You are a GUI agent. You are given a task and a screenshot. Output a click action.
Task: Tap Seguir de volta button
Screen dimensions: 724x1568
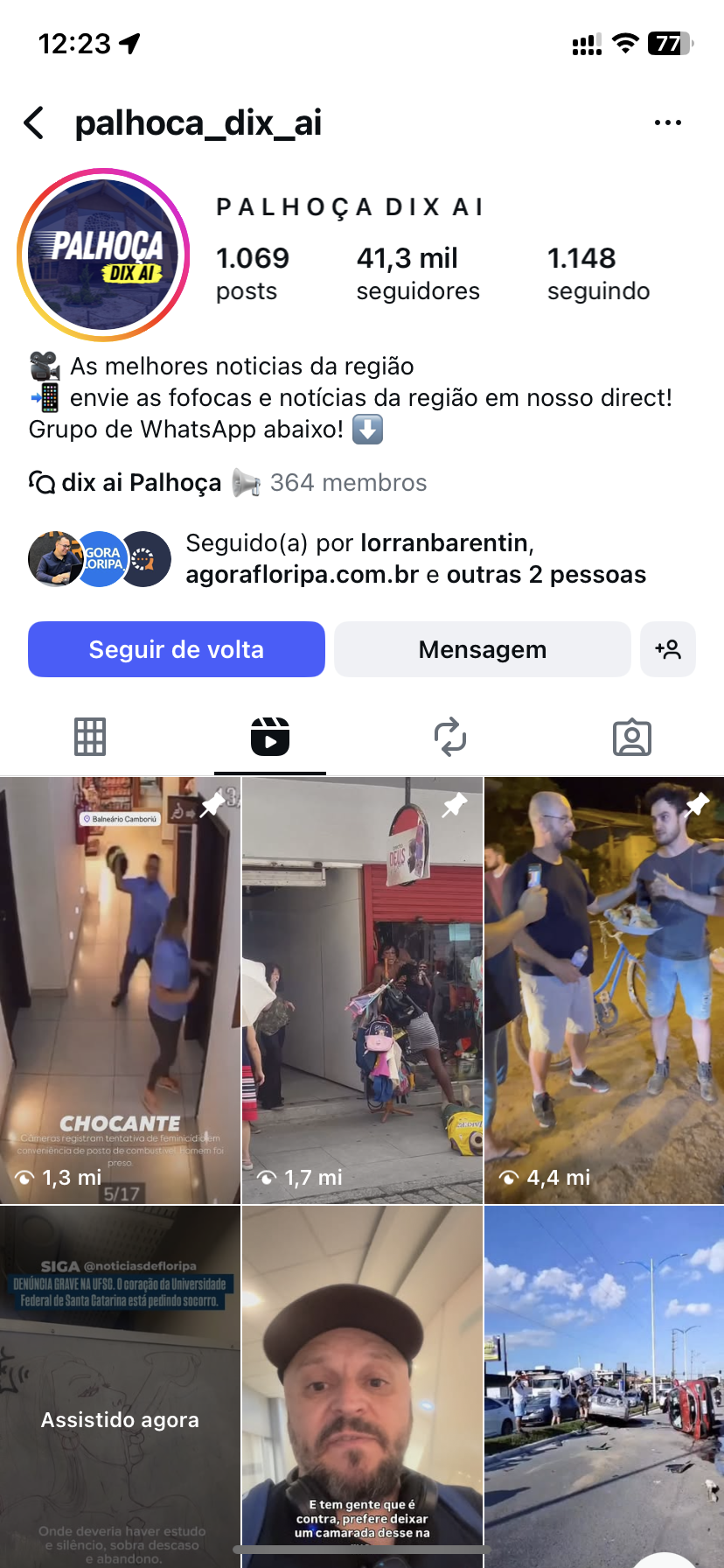tap(177, 649)
